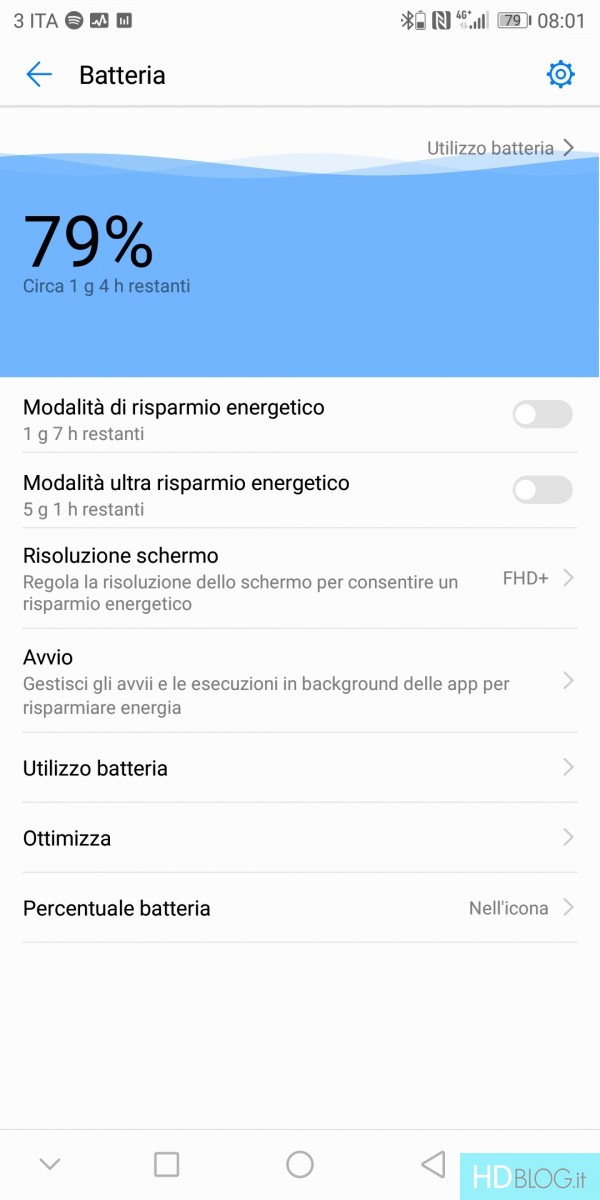Tap the system home button
The width and height of the screenshot is (600, 1200).
click(300, 1164)
